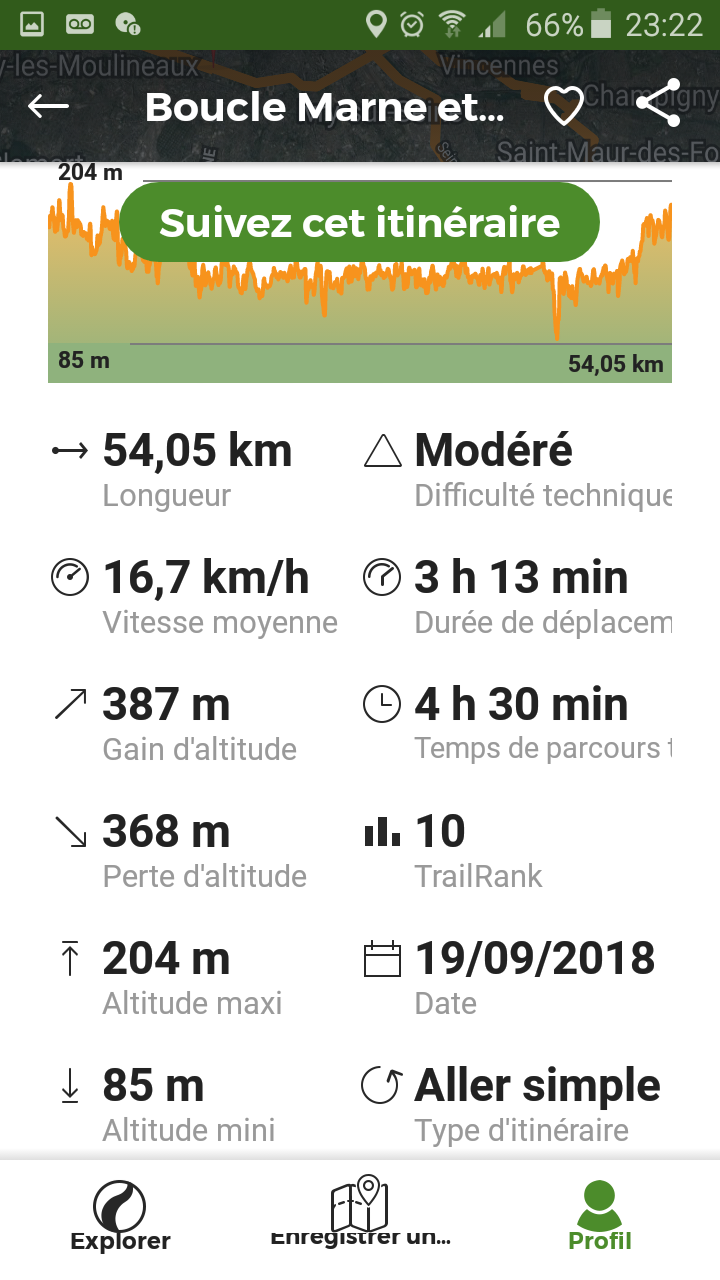This screenshot has height=1280, width=720.
Task: Share this itinerary
Action: pyautogui.click(x=659, y=104)
